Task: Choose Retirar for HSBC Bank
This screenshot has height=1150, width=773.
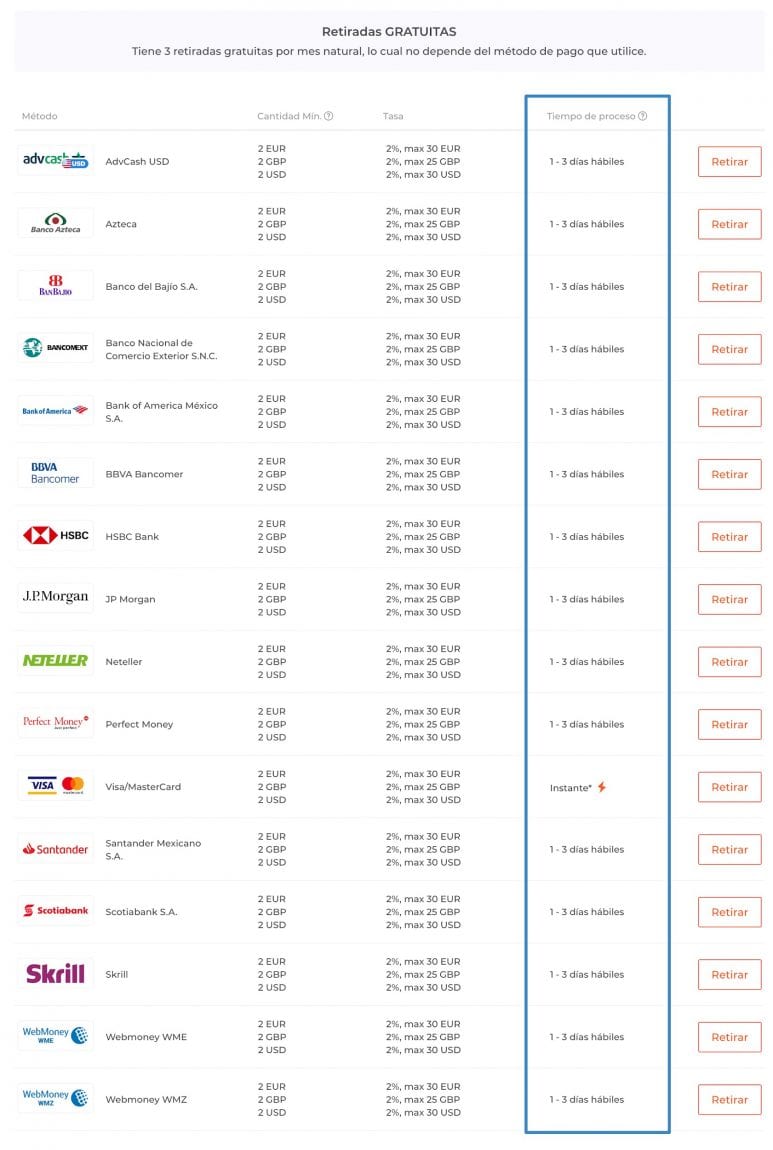Action: click(729, 536)
